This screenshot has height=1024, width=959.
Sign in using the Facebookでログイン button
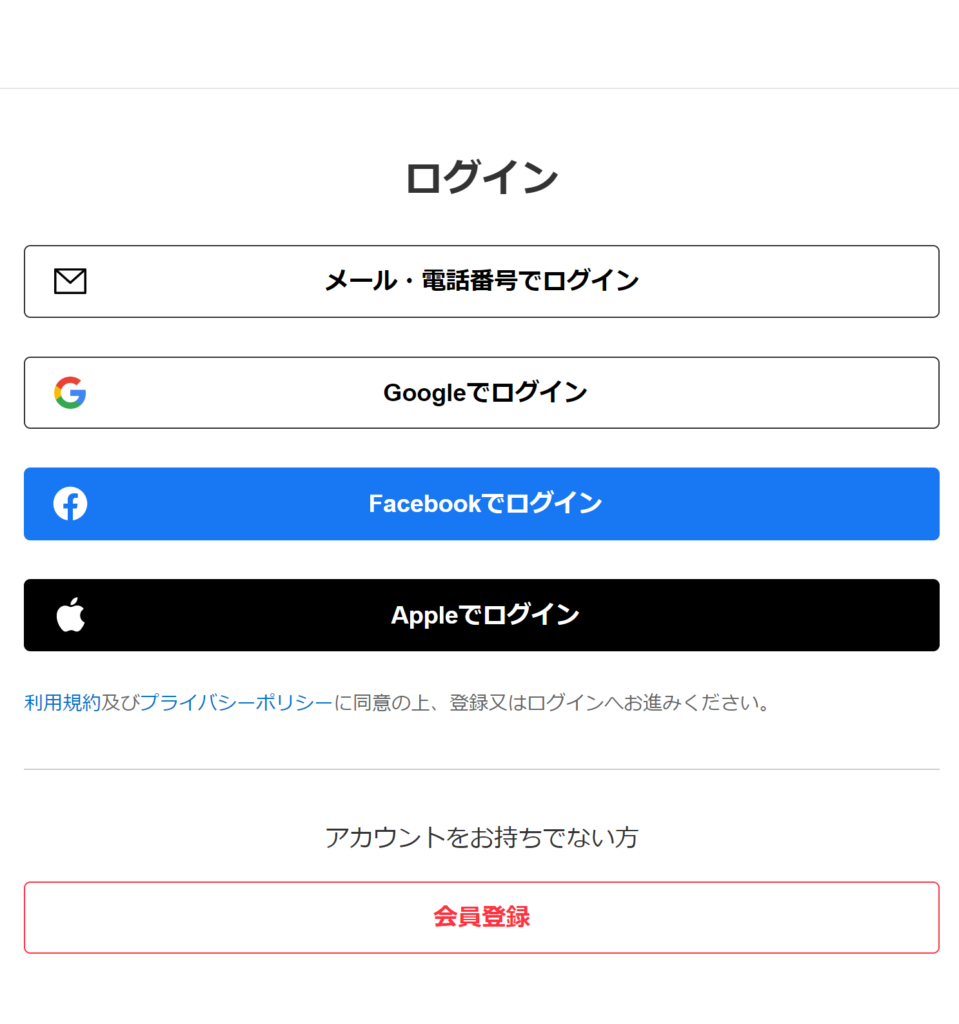481,504
